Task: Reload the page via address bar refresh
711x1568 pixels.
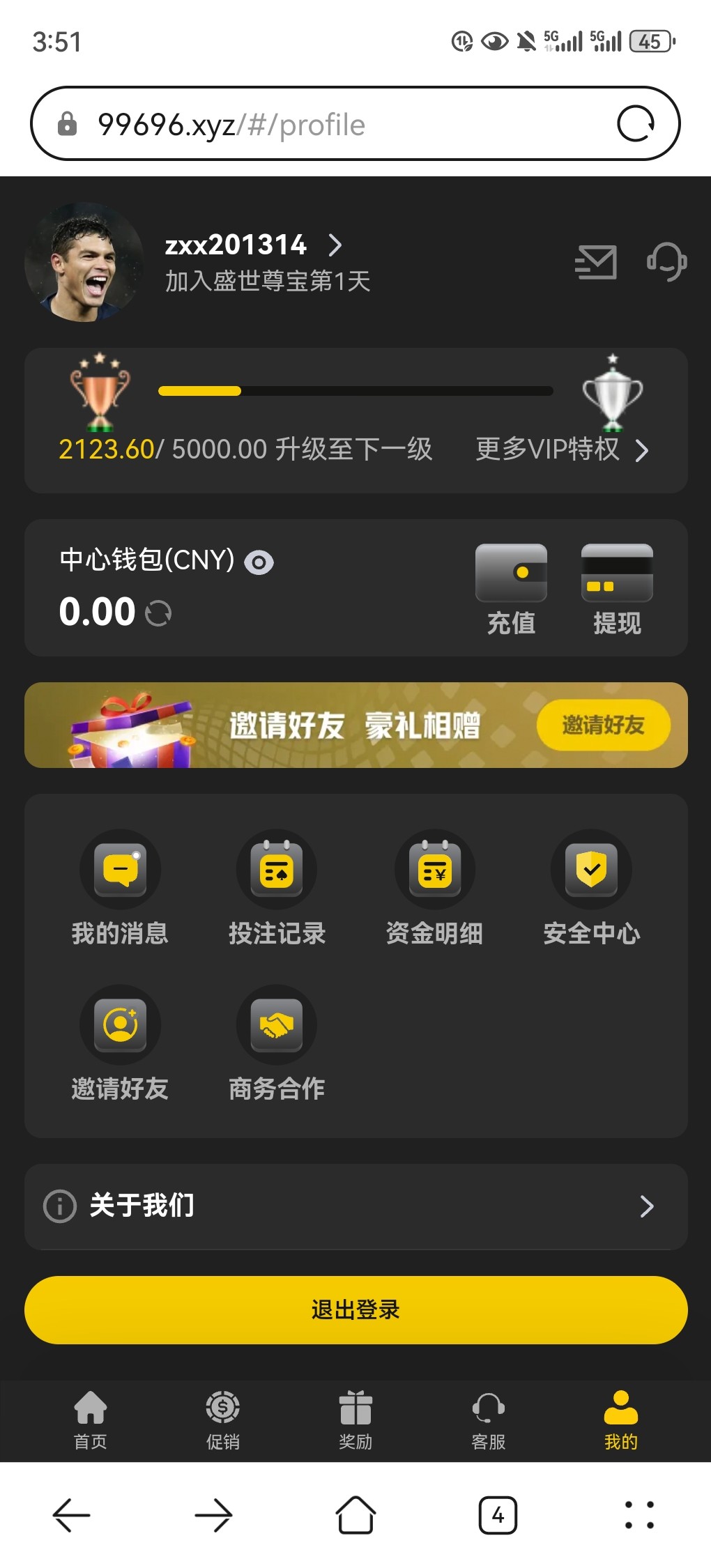Action: [x=636, y=123]
